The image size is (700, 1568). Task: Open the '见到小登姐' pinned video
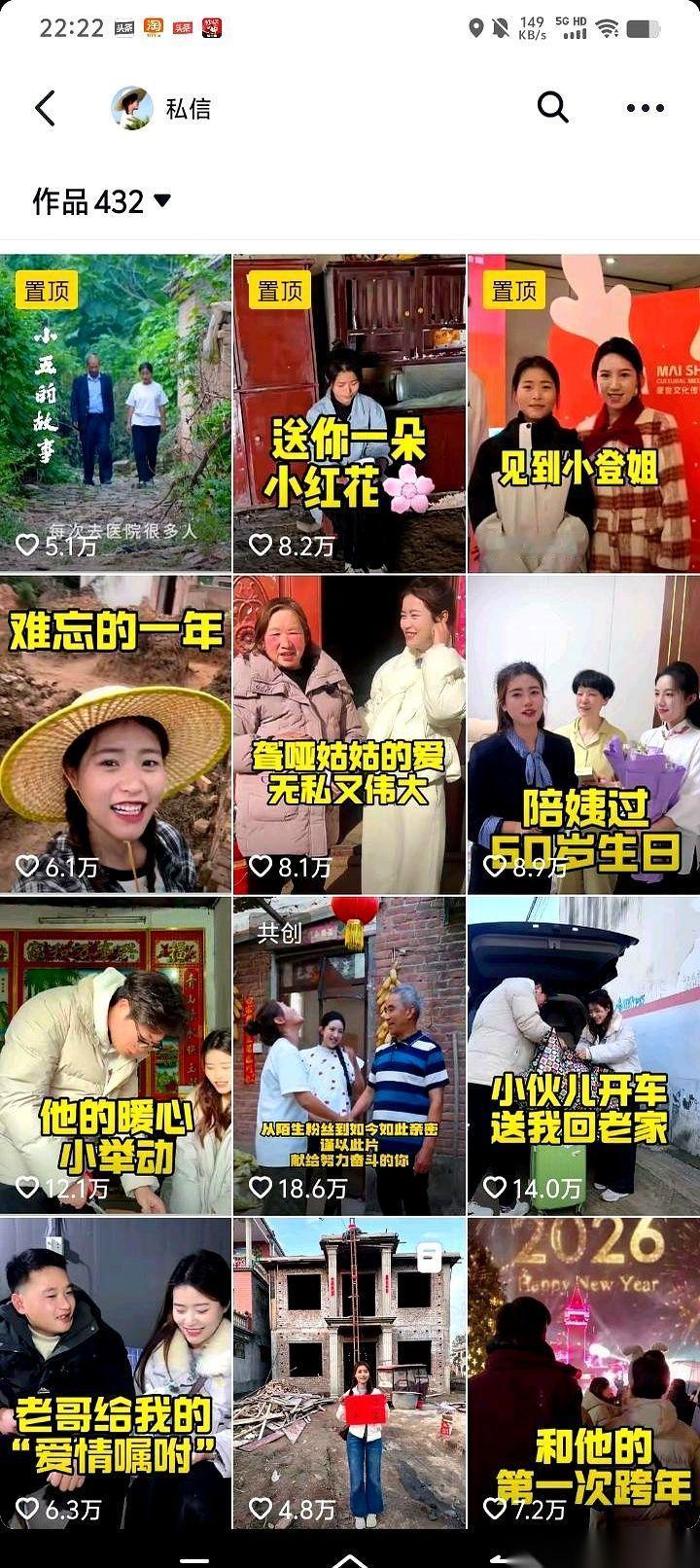pyautogui.click(x=583, y=409)
